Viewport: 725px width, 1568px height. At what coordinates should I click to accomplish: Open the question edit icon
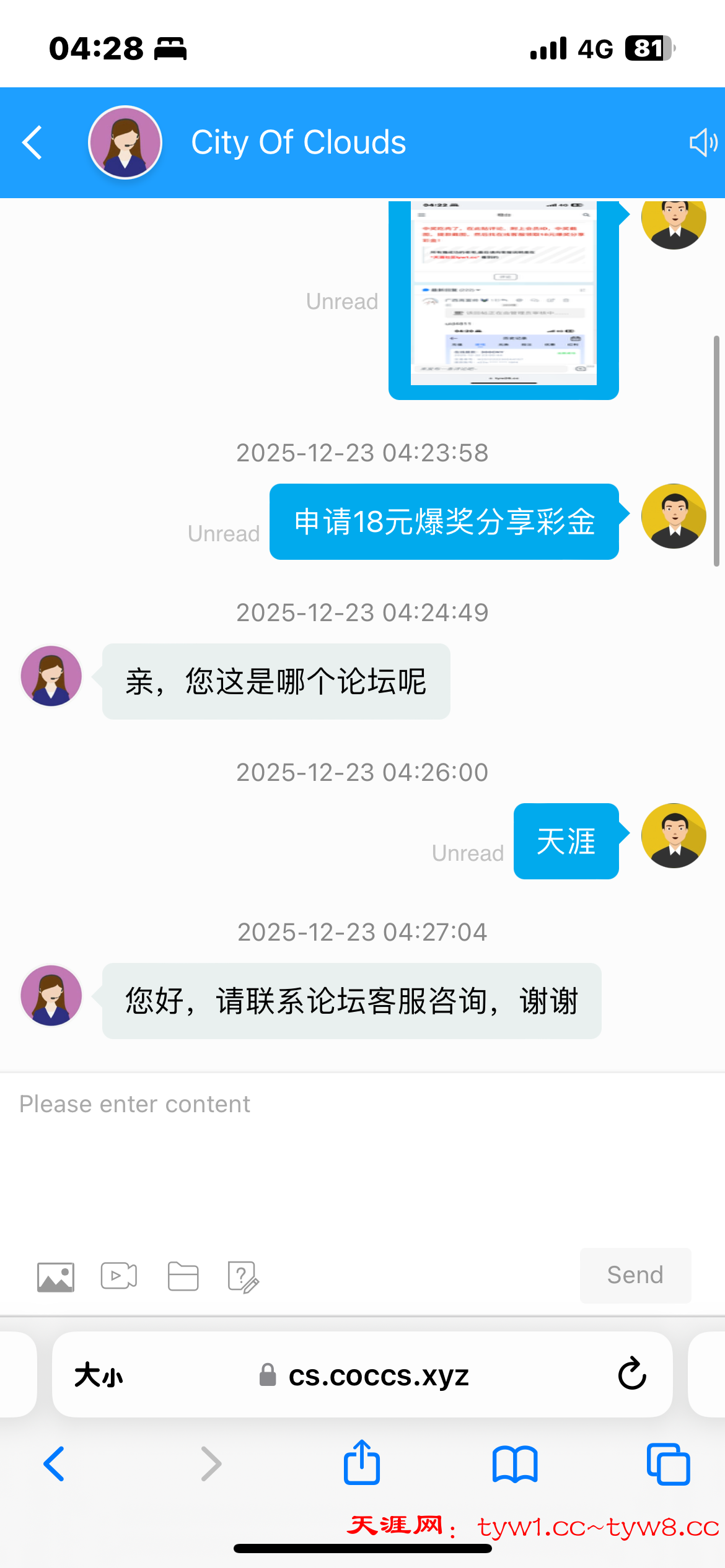tap(243, 1277)
